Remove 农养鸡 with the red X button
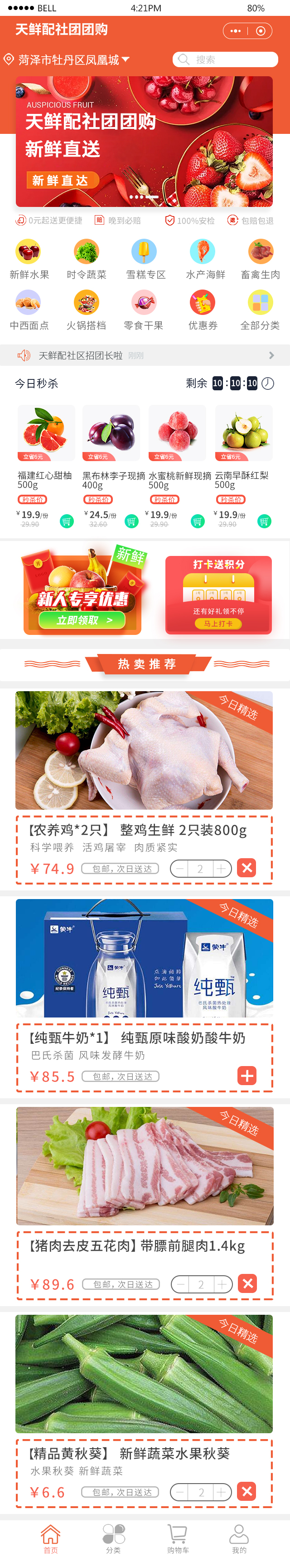 click(x=247, y=868)
